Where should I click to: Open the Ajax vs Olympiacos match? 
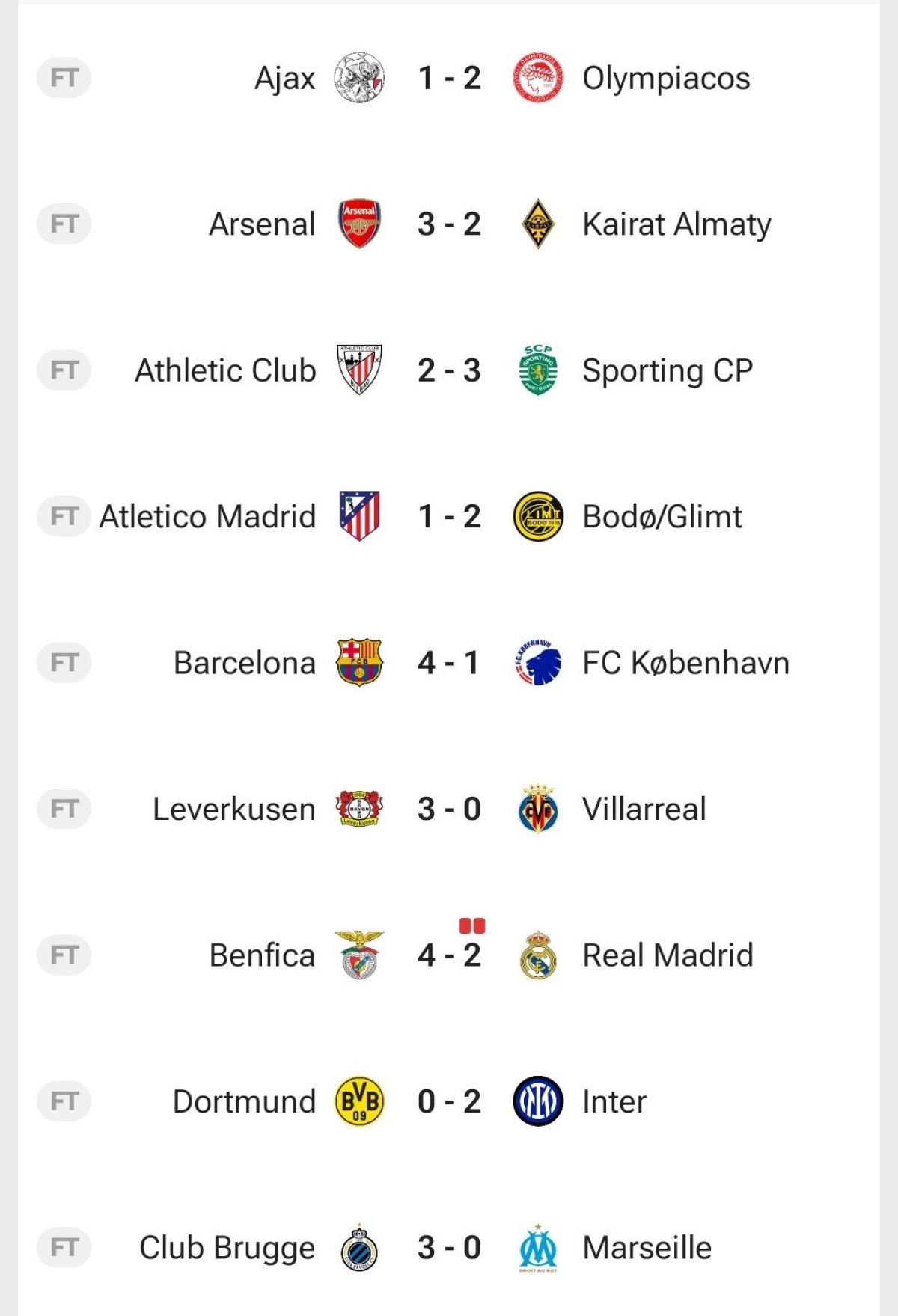click(449, 78)
